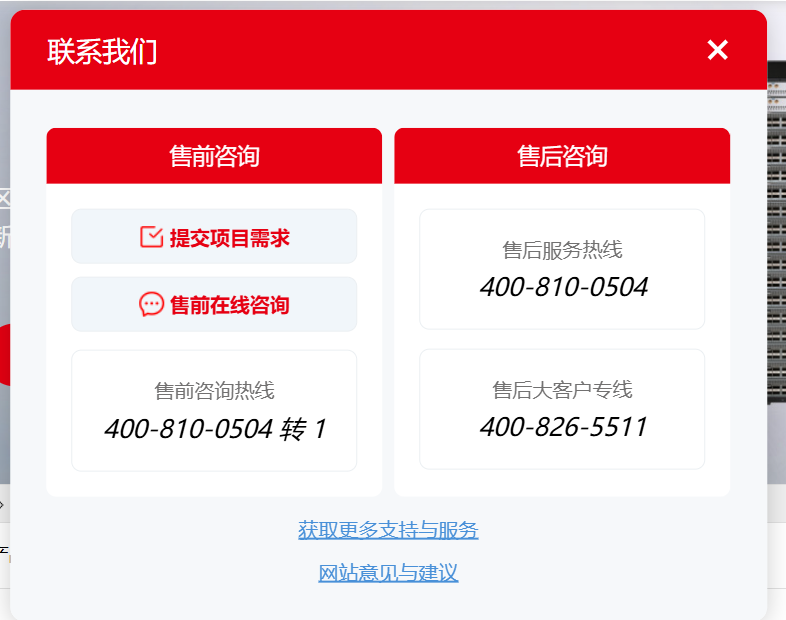Viewport: 786px width, 620px height.
Task: Tap the 售后大客户专线 400-826-5511 card
Action: coord(562,409)
